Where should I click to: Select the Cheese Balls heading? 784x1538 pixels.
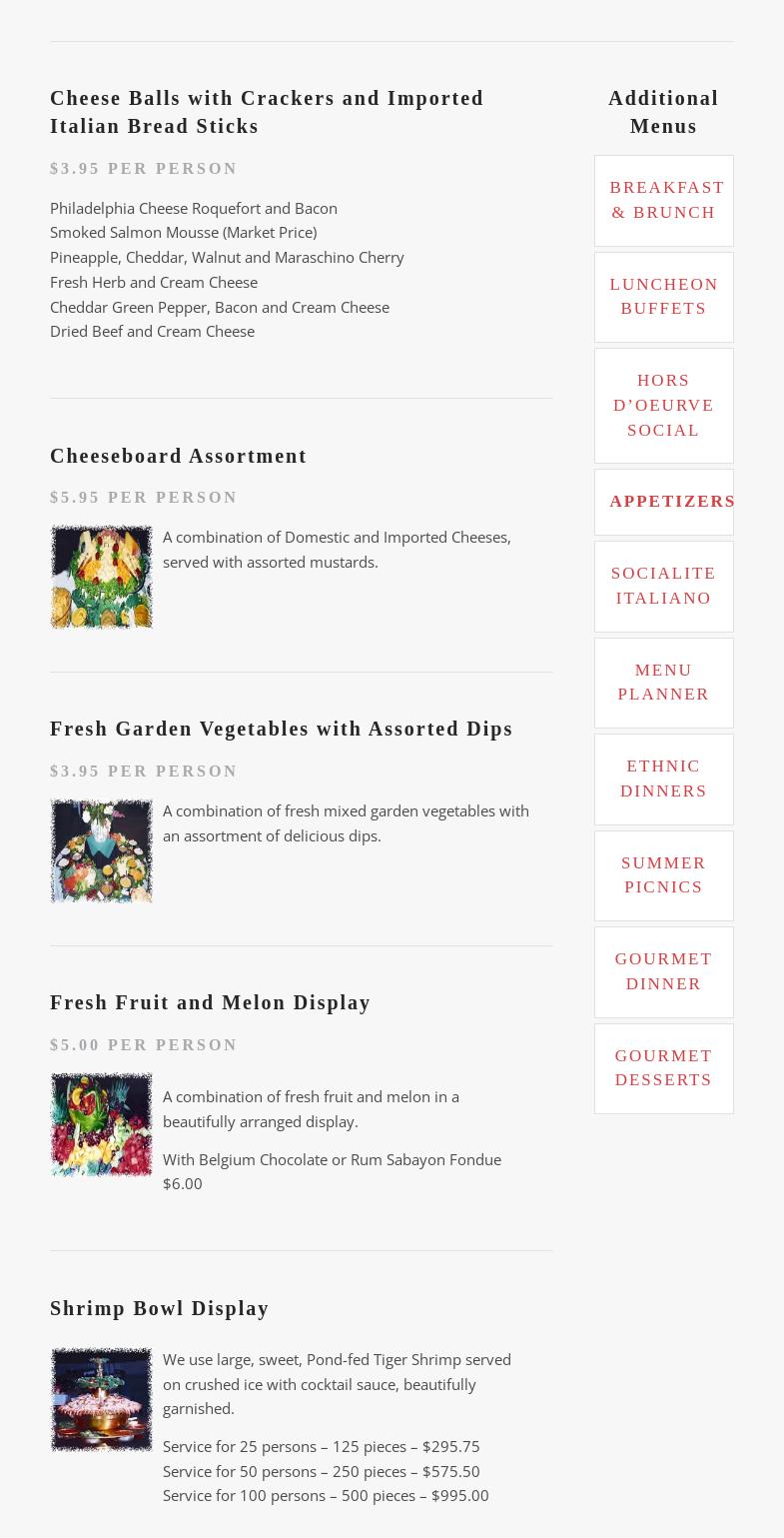point(267,112)
